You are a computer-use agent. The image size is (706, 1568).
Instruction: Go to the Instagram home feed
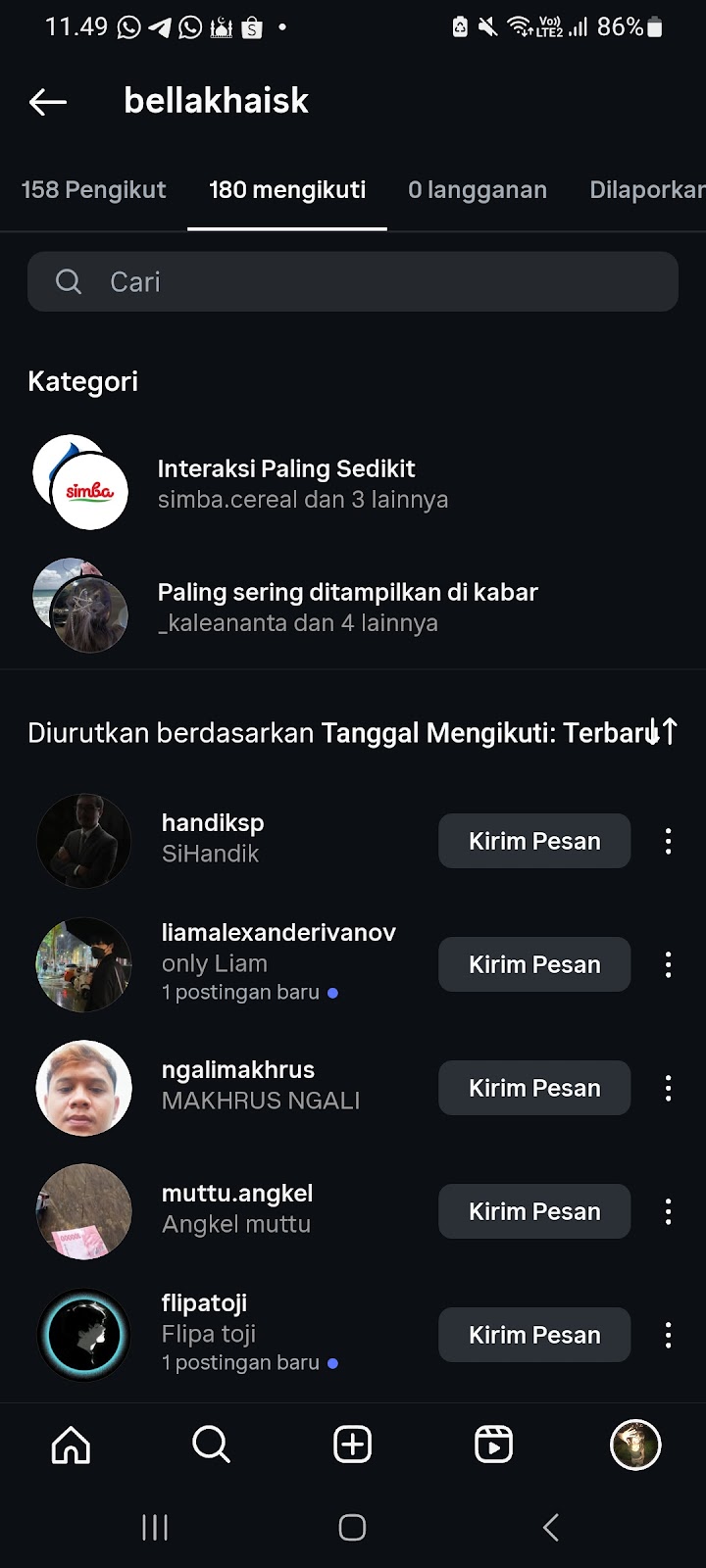(71, 1445)
